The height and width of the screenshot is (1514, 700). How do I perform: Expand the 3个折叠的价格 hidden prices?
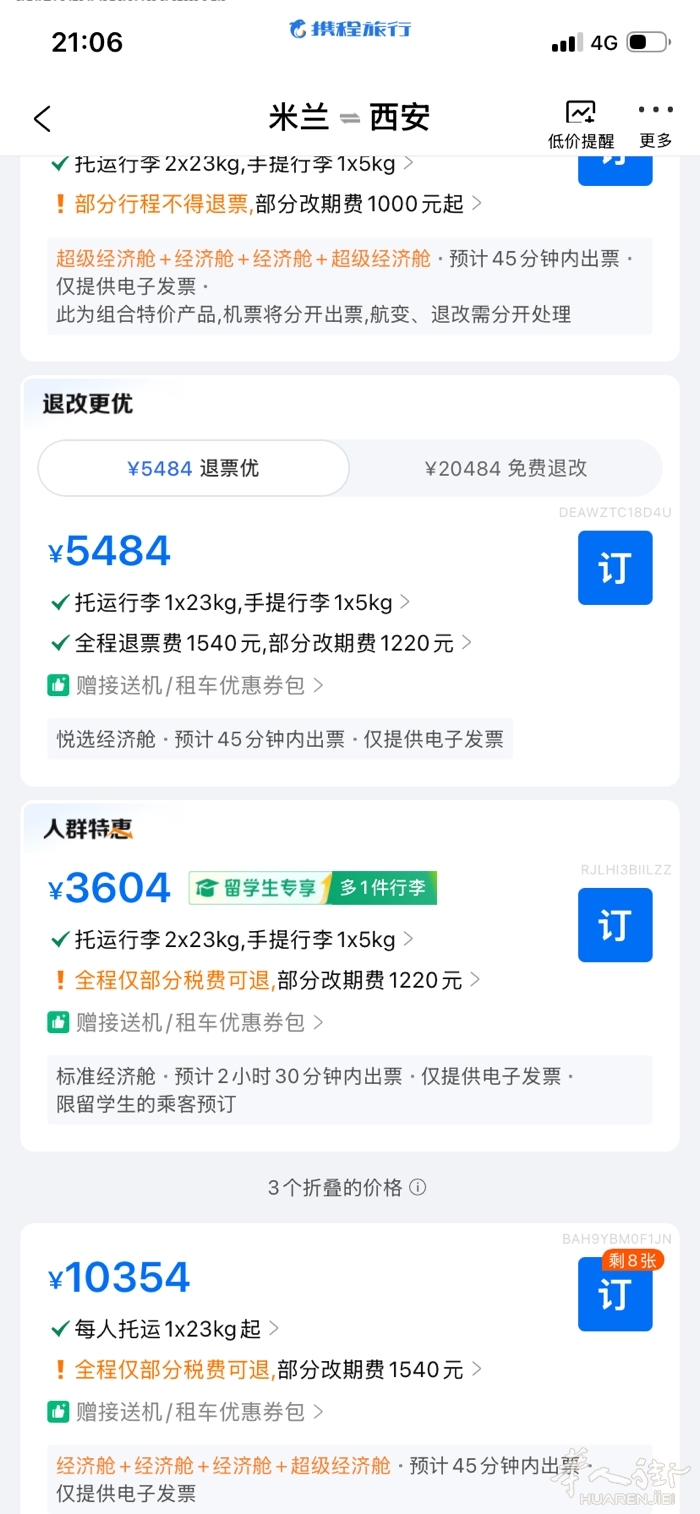coord(347,1188)
